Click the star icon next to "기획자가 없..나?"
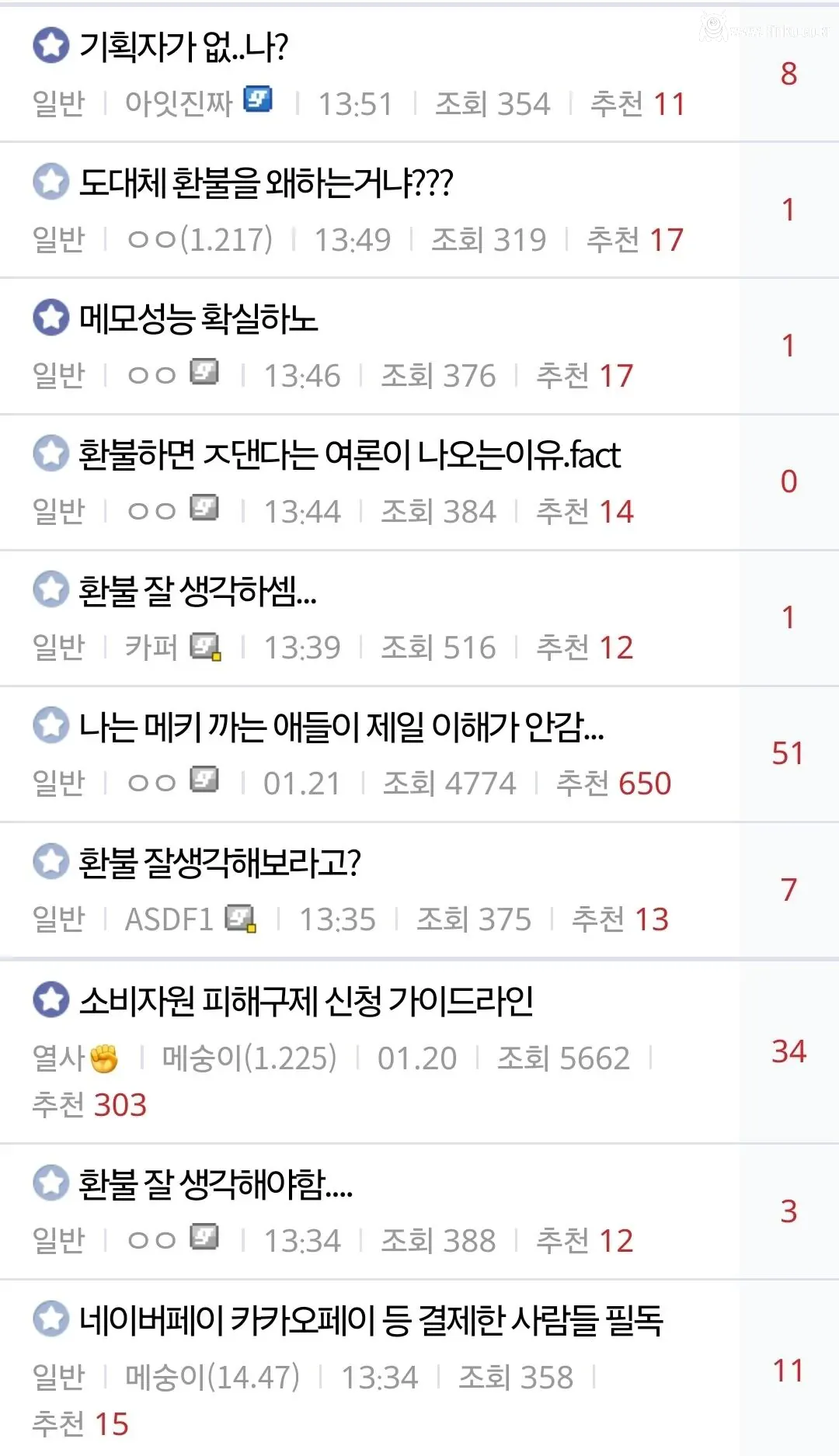 click(50, 45)
